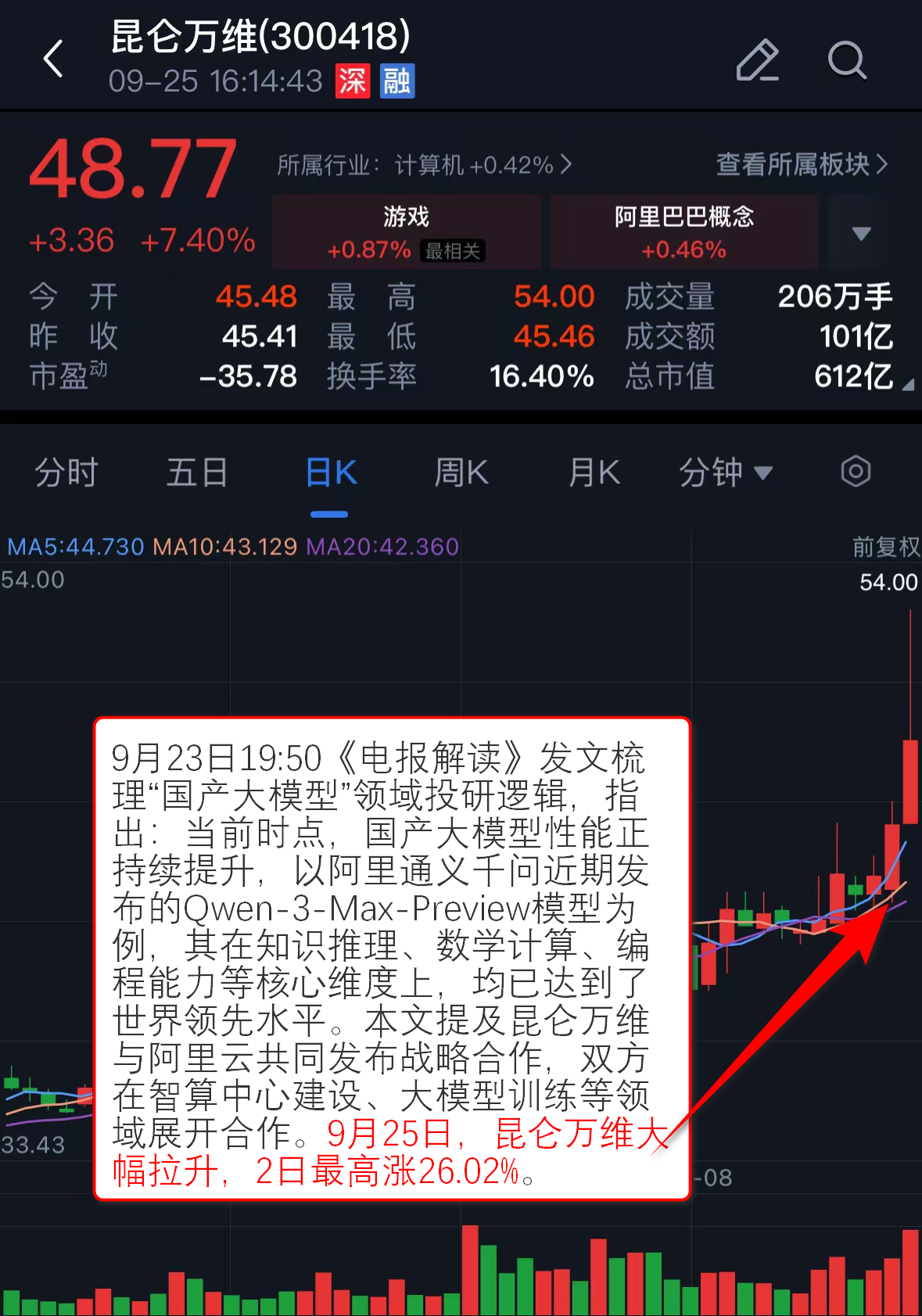Tap the pencil edit icon
The image size is (922, 1316).
tap(757, 59)
